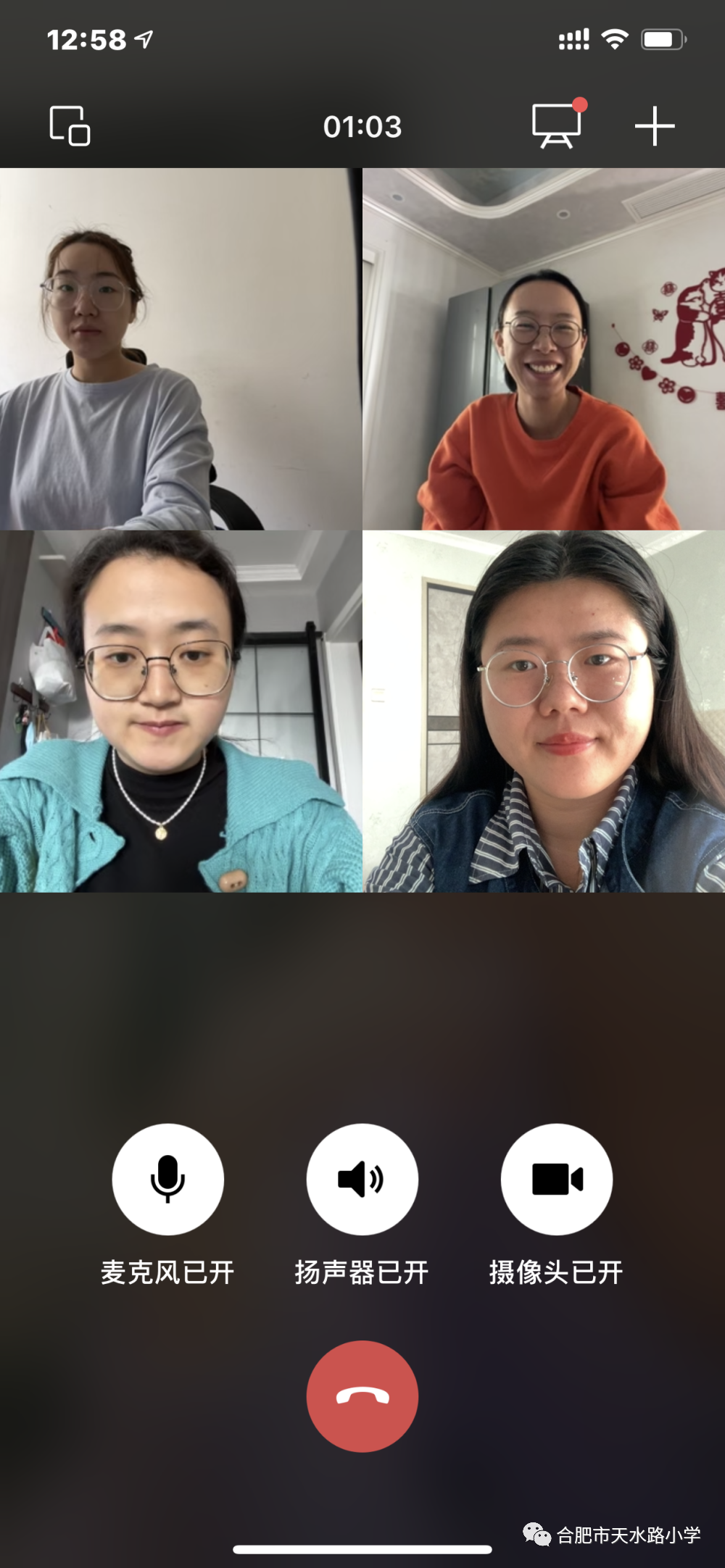Screen dimensions: 725x1568
Task: Open the screen sharing whiteboard icon
Action: (x=557, y=126)
